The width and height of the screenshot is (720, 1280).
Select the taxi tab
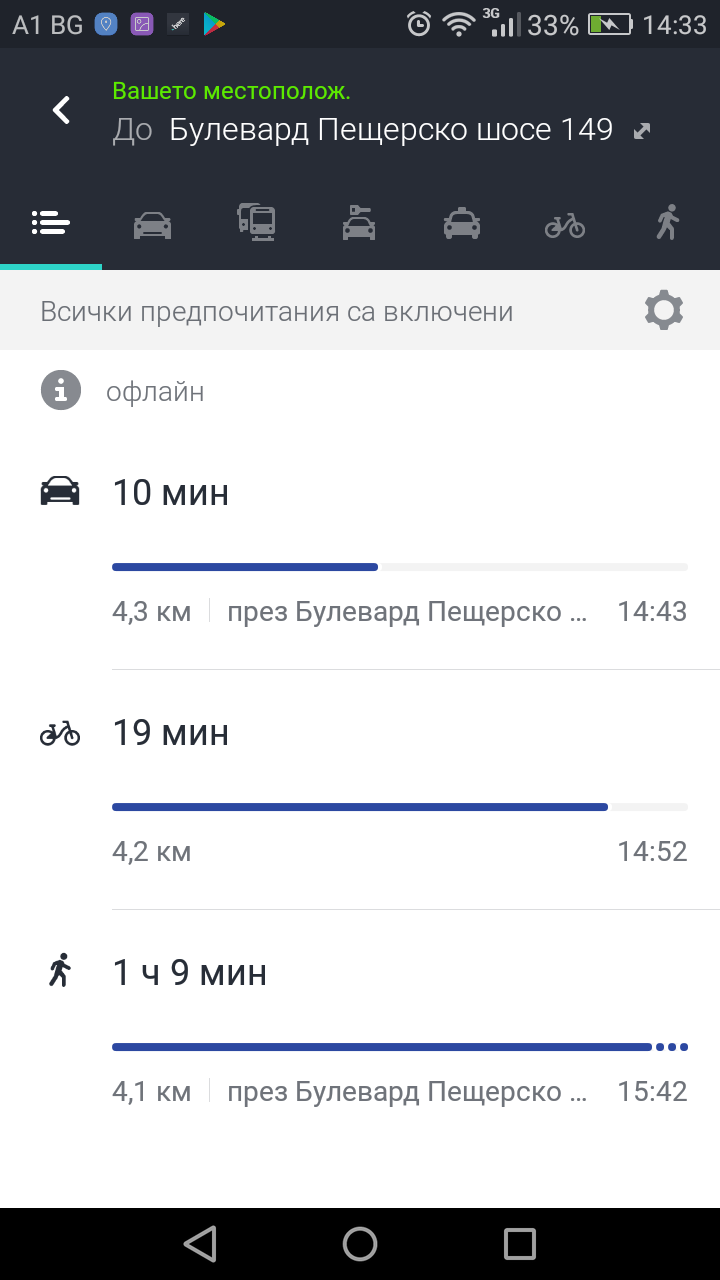click(x=462, y=223)
